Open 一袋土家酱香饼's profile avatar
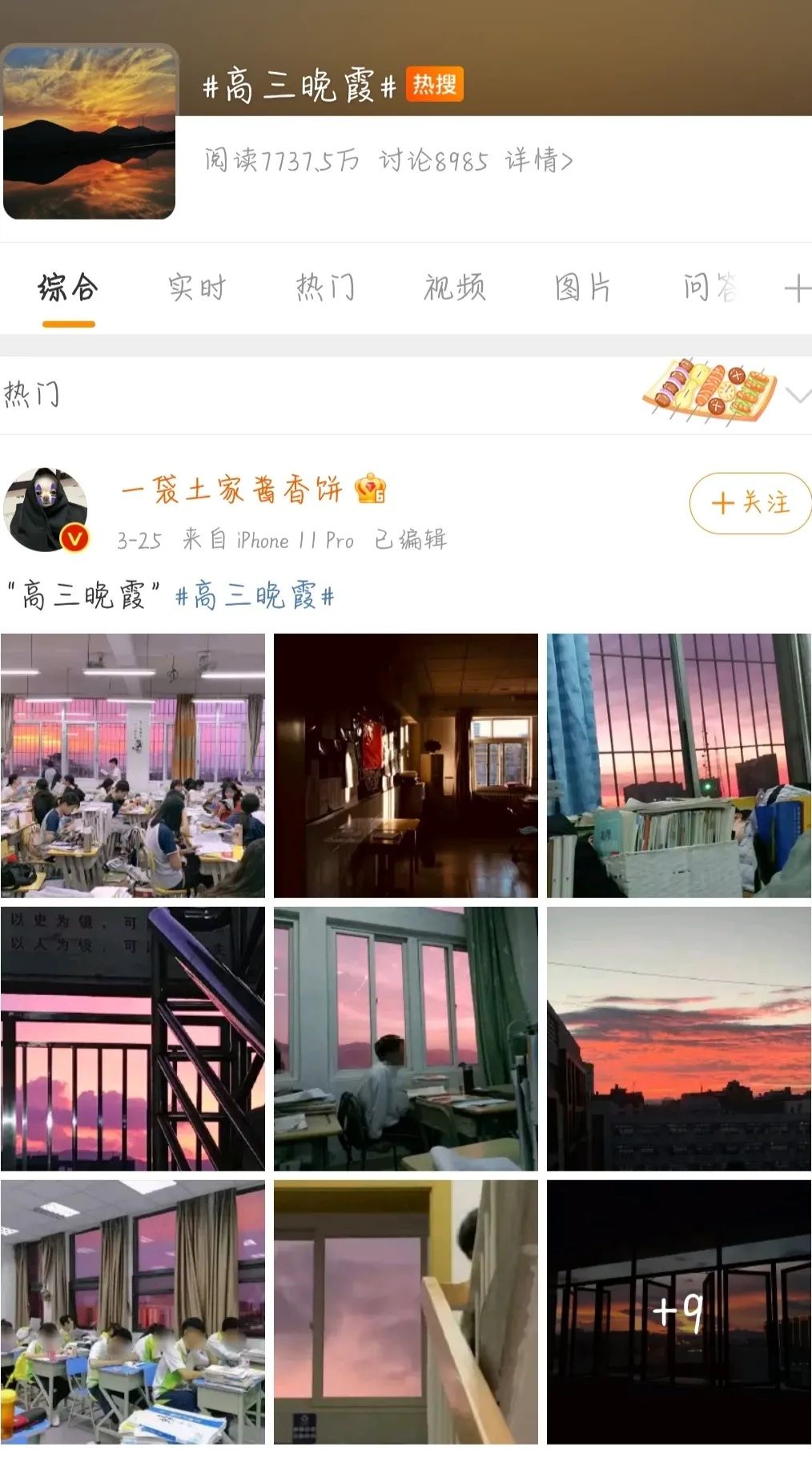 46,510
